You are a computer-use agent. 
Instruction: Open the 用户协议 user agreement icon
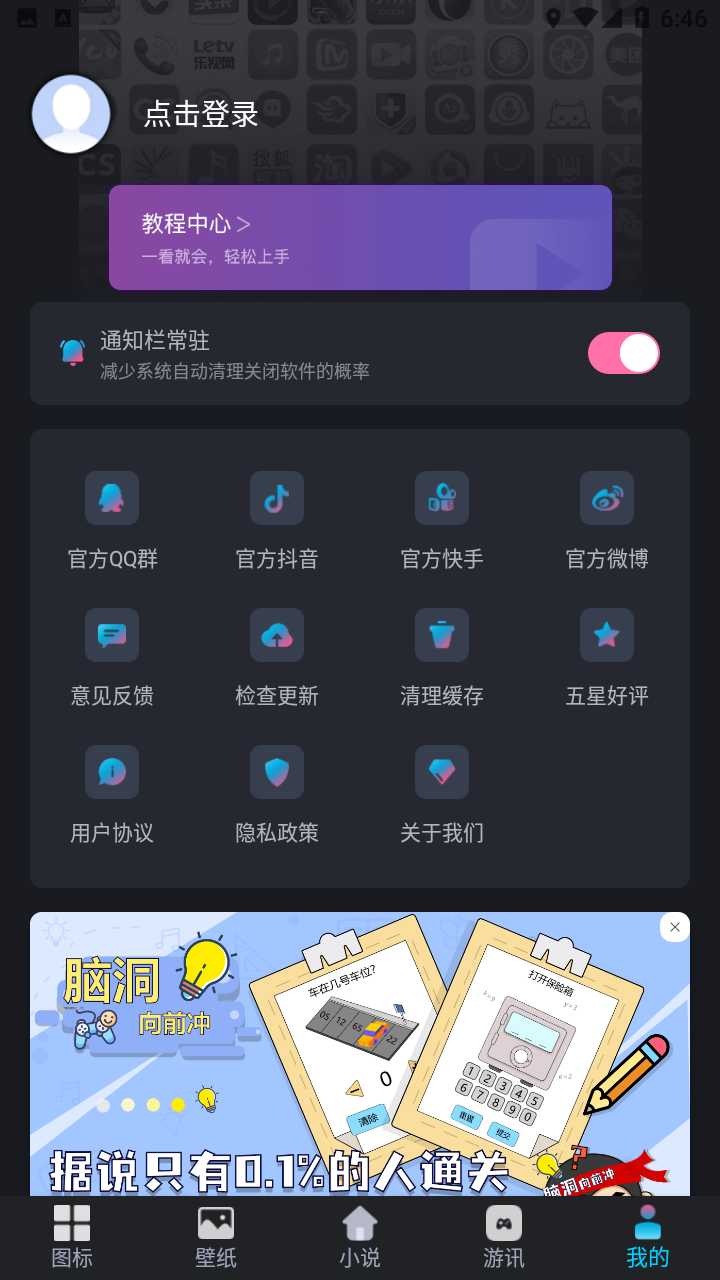[111, 772]
